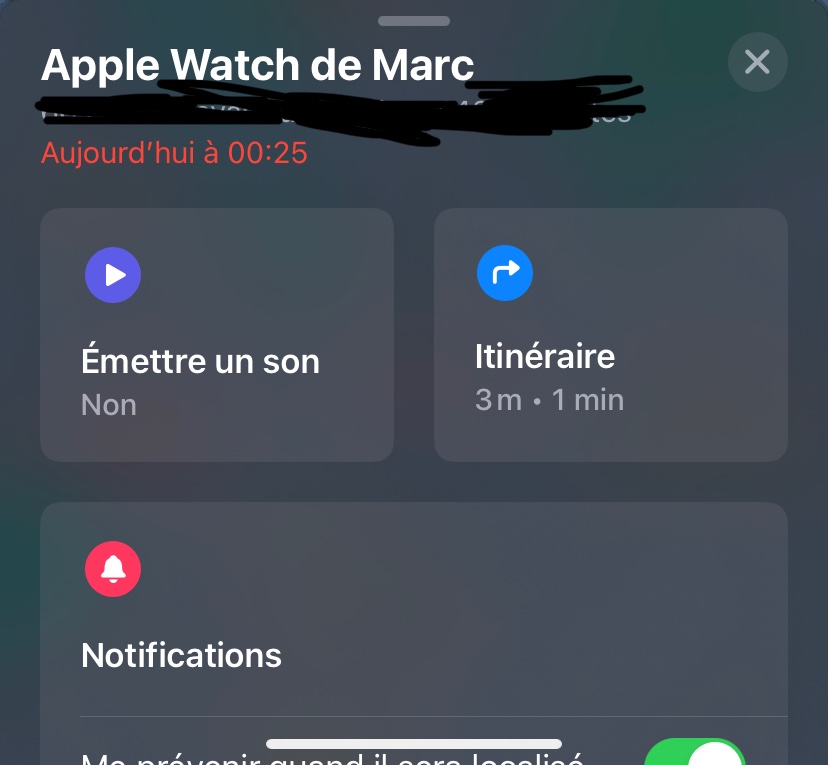Image resolution: width=828 pixels, height=765 pixels.
Task: Close the Apple Watch de Marc panel
Action: click(x=757, y=62)
